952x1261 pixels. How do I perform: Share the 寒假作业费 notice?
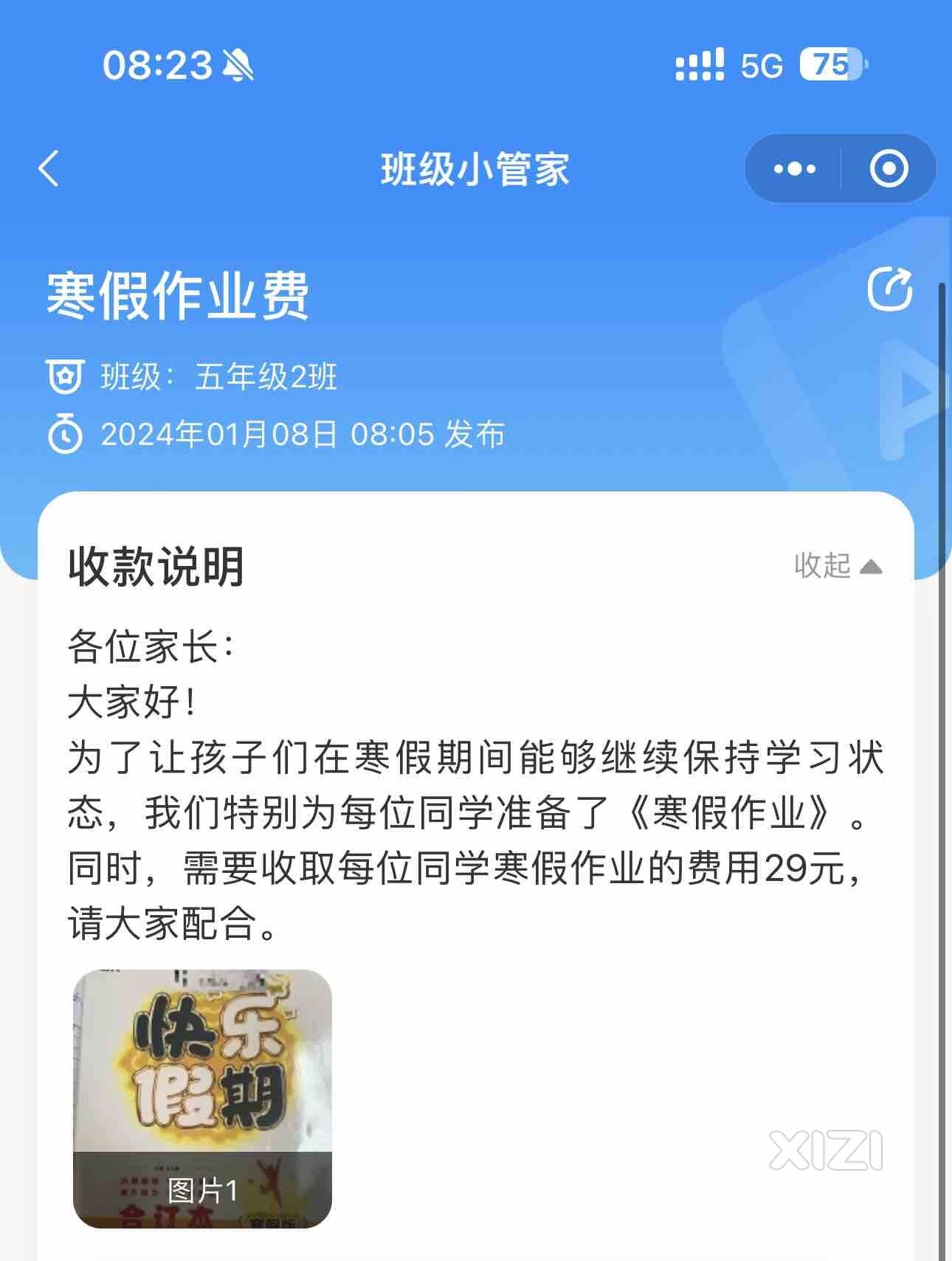coord(889,289)
